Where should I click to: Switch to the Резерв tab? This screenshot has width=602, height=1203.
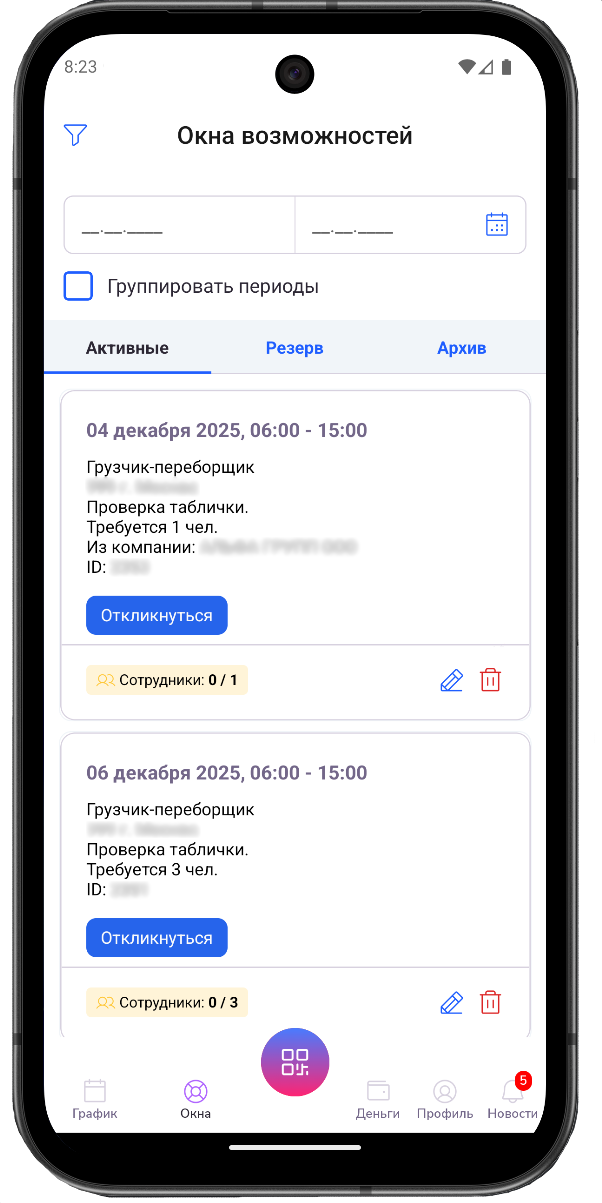point(294,348)
